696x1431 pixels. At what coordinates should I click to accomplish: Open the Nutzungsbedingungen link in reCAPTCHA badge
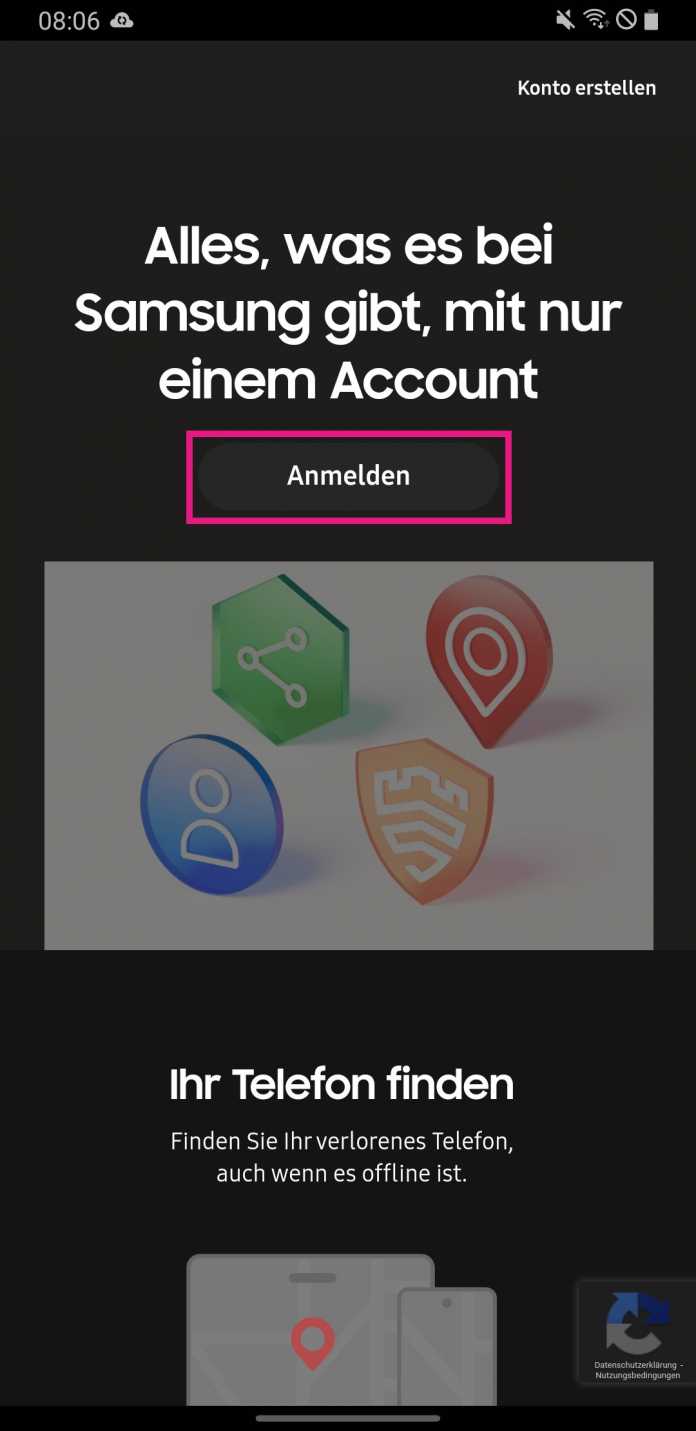tap(637, 1376)
